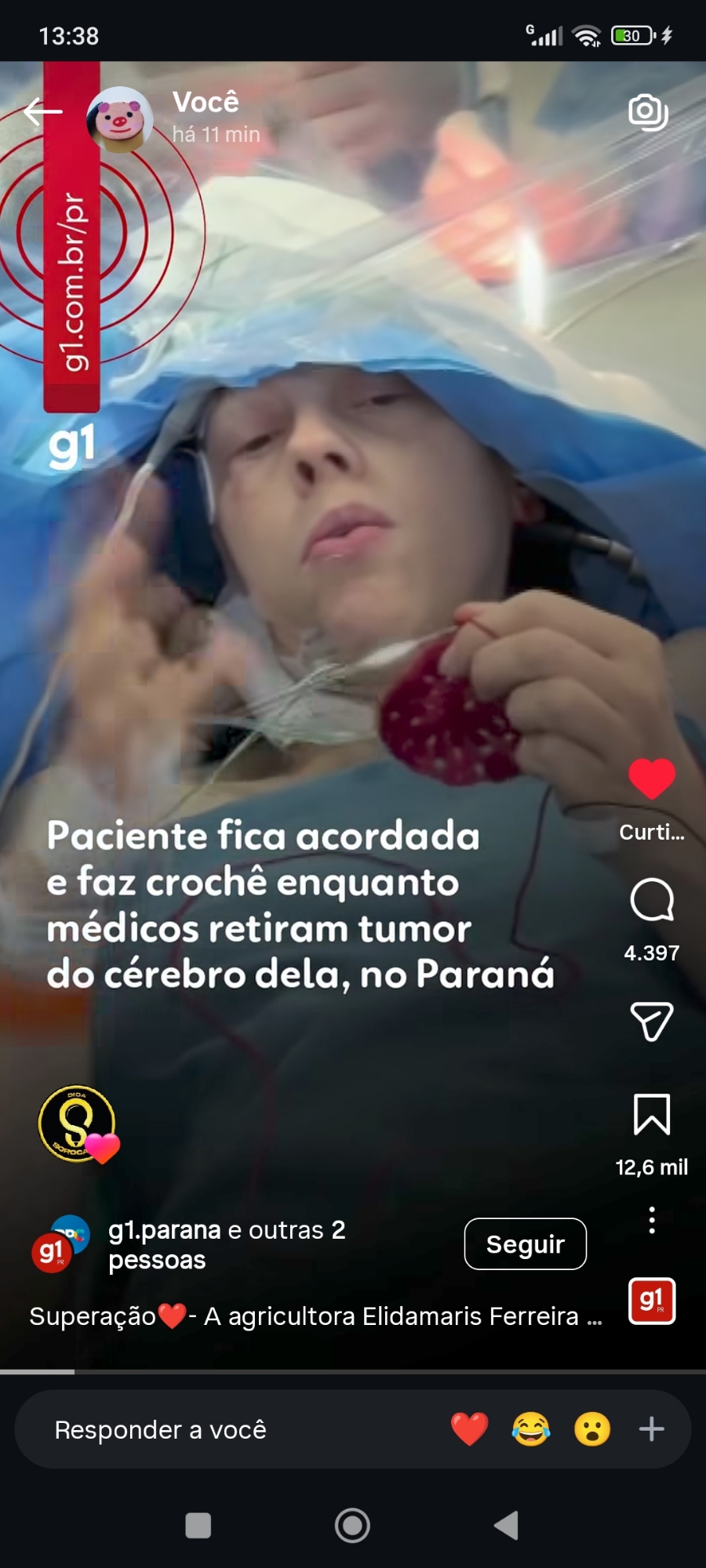Screen dimensions: 706x1568
Task: Tap Seguir to follow g1.parana
Action: 525,1243
